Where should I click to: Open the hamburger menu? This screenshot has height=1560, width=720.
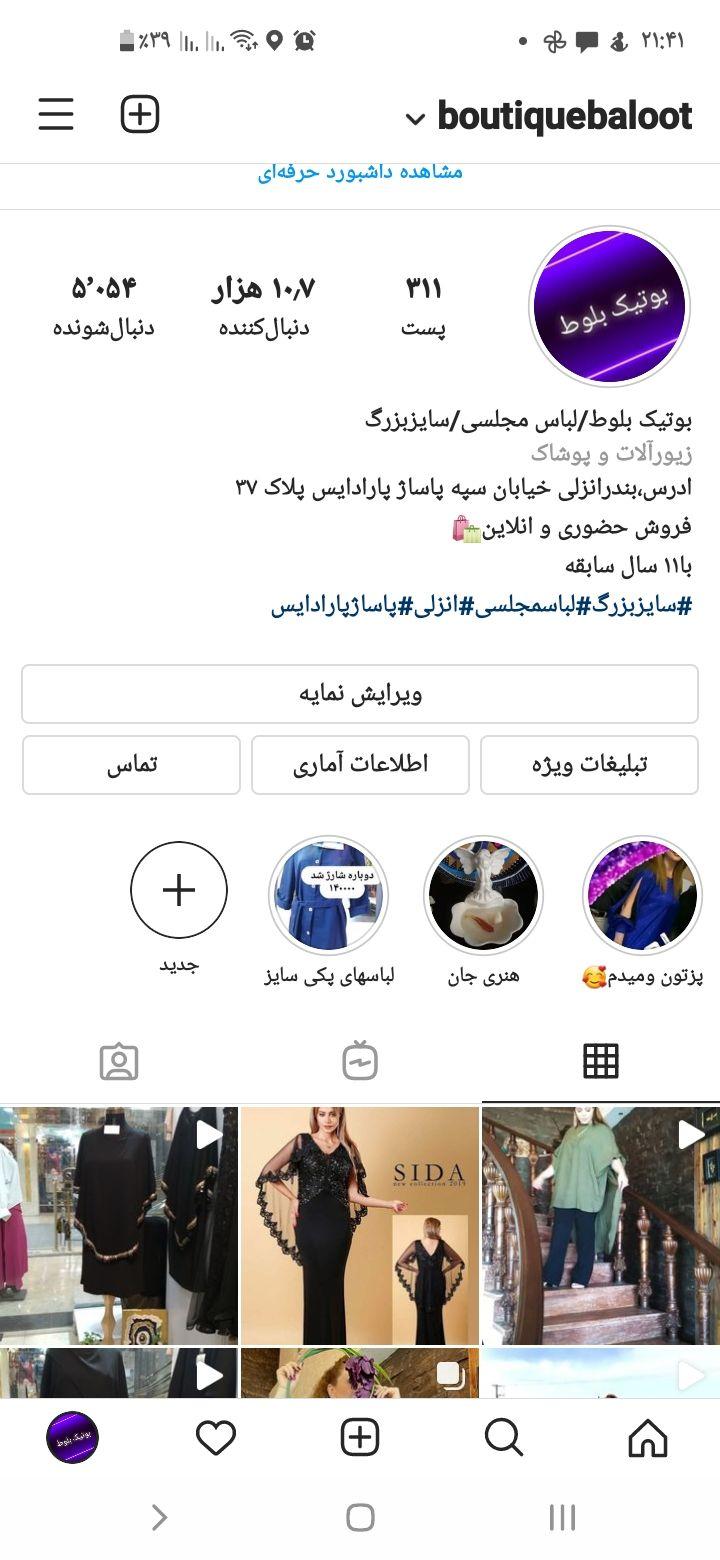[x=55, y=114]
